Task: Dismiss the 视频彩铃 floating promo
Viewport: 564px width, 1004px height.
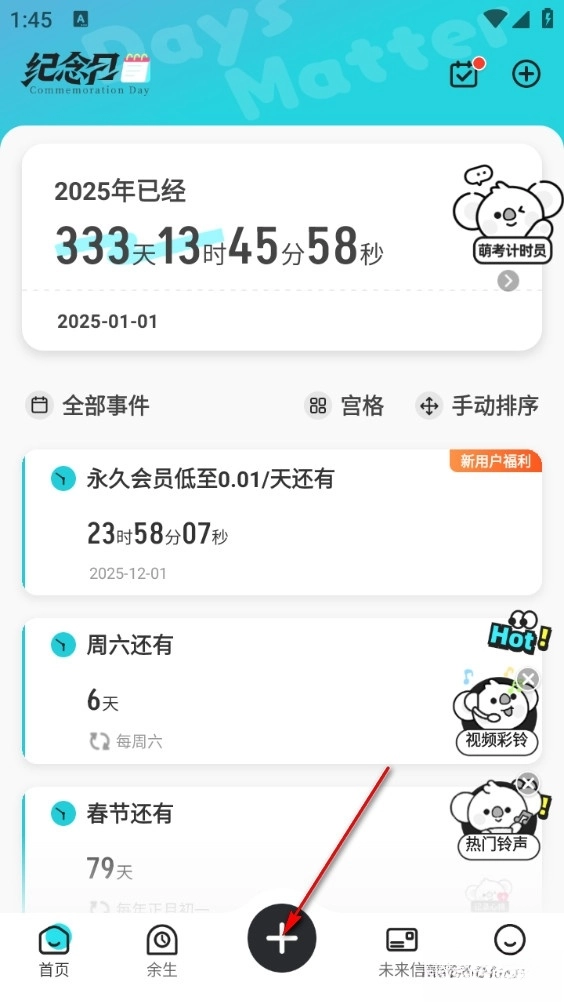Action: (528, 678)
